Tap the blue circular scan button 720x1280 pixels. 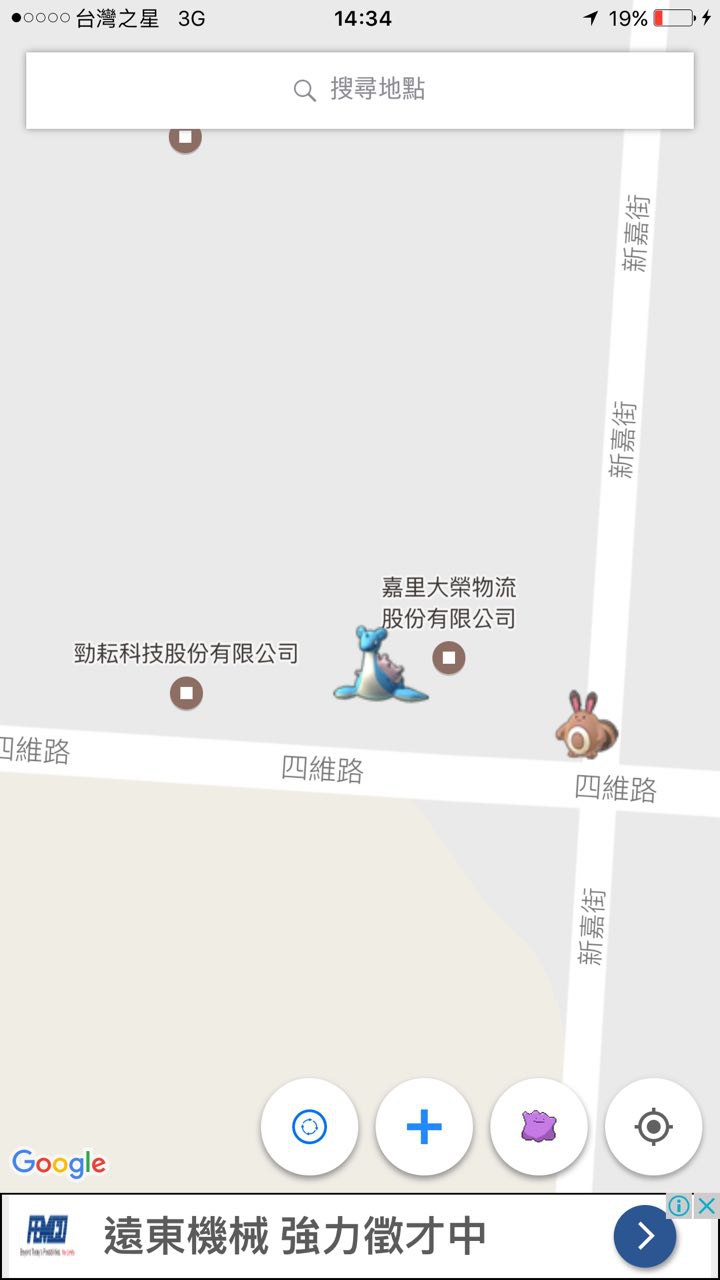(x=309, y=1127)
